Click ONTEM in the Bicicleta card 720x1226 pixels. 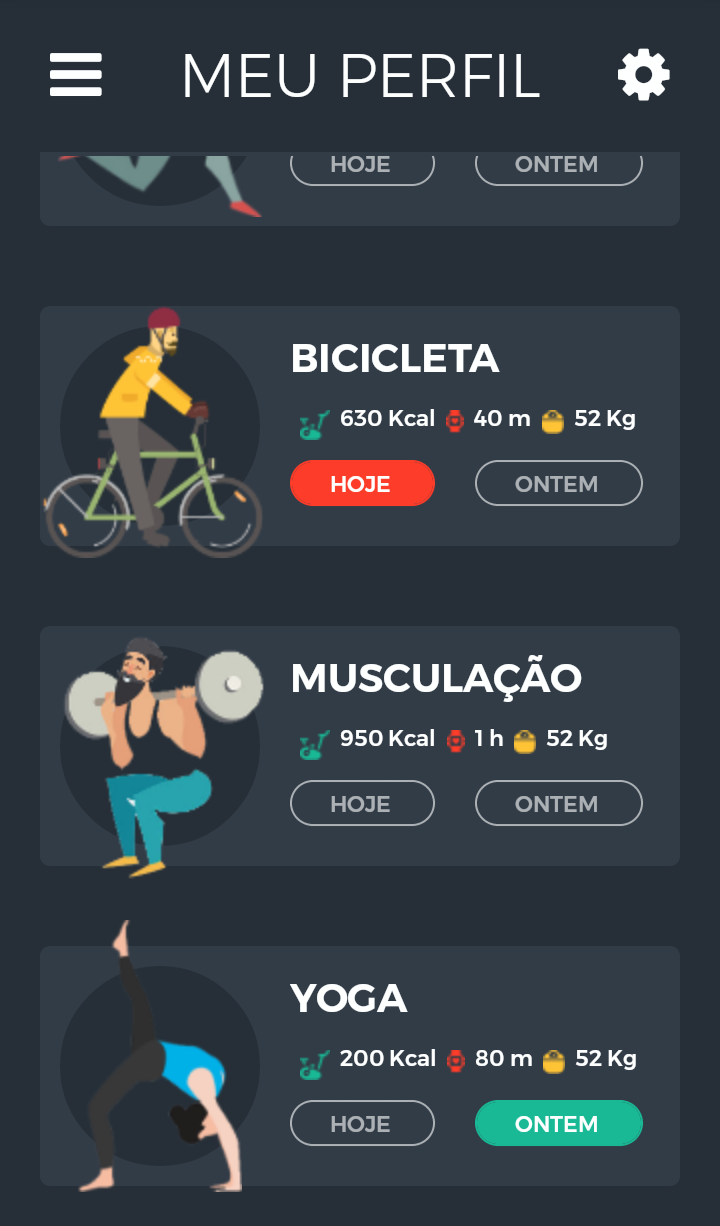coord(558,483)
